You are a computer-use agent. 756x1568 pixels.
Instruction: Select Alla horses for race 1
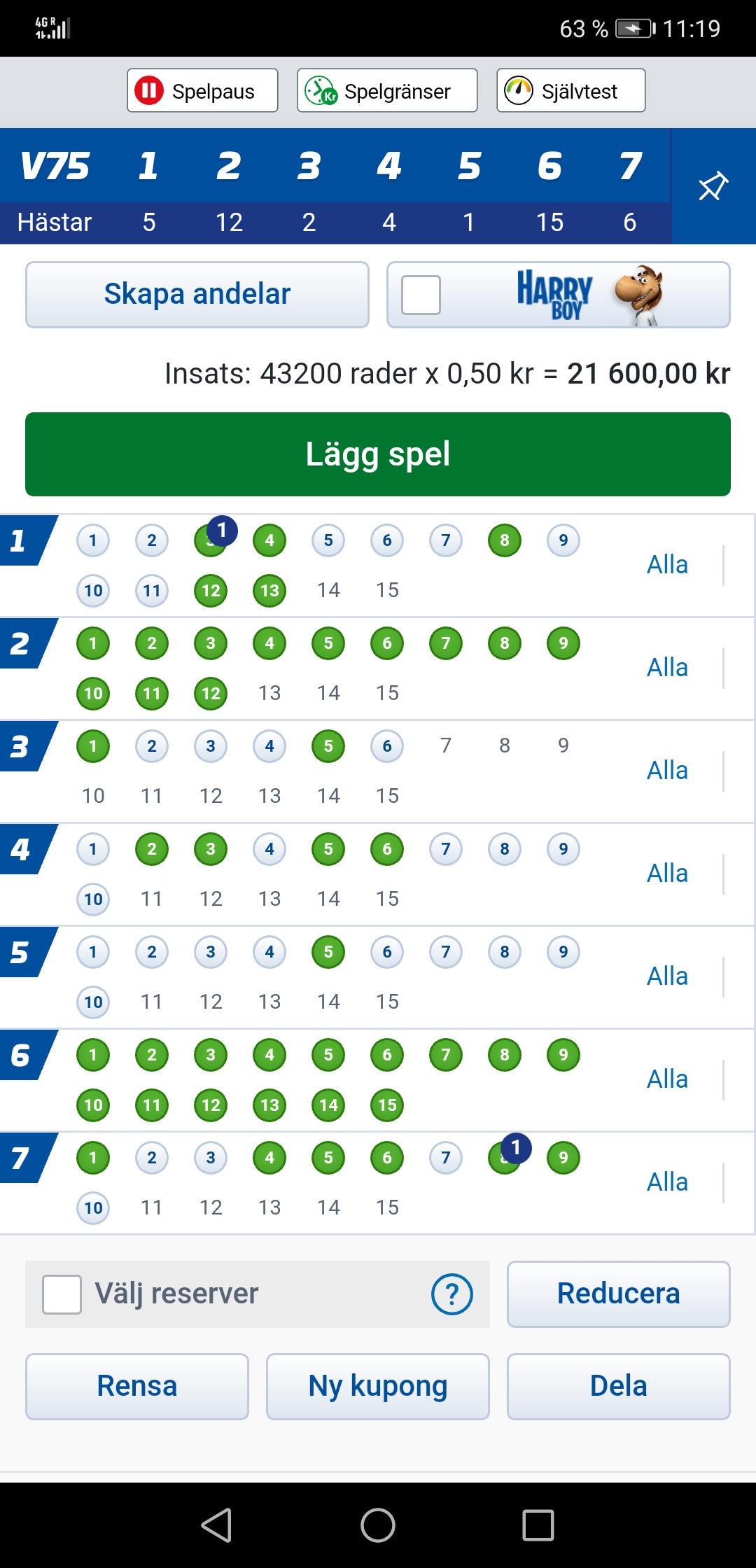click(x=667, y=565)
